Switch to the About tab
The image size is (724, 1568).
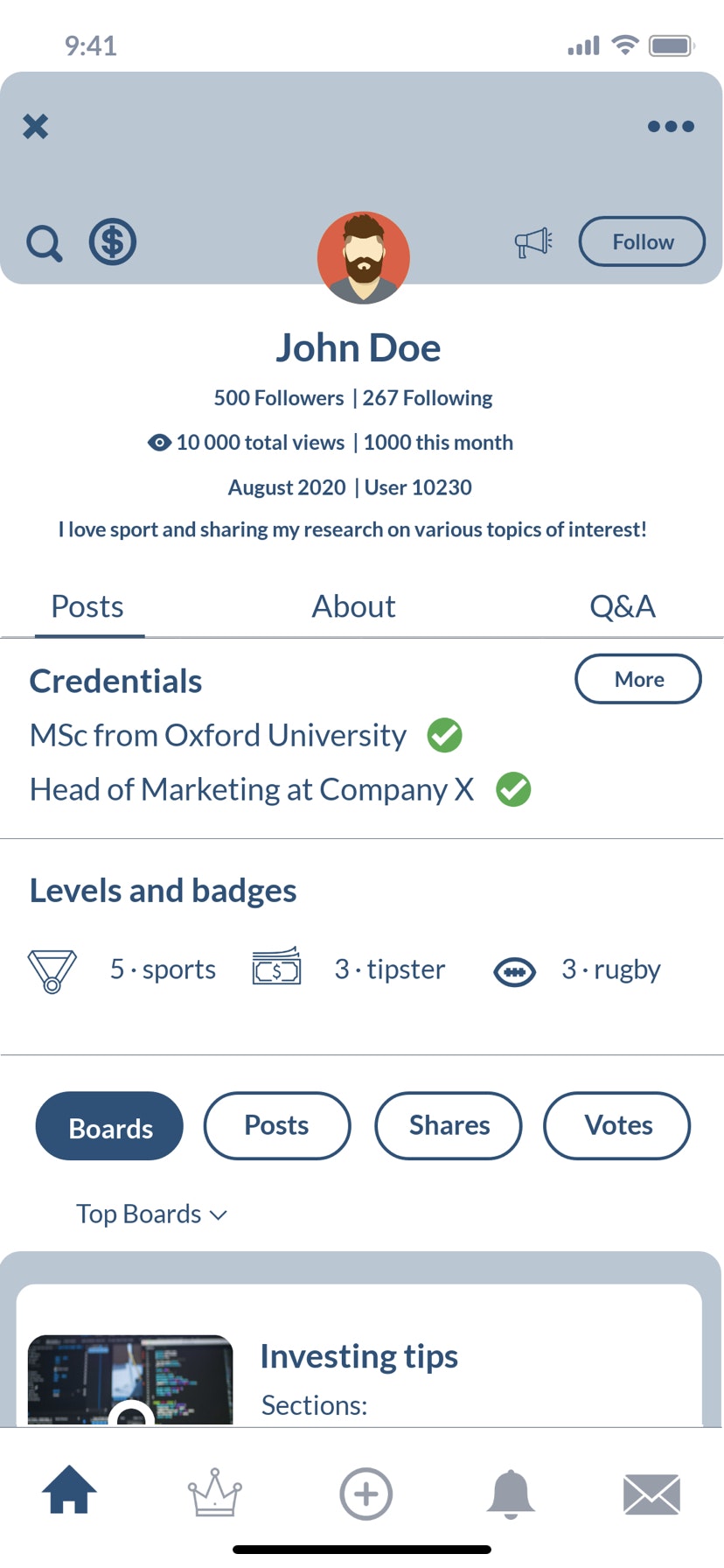353,606
